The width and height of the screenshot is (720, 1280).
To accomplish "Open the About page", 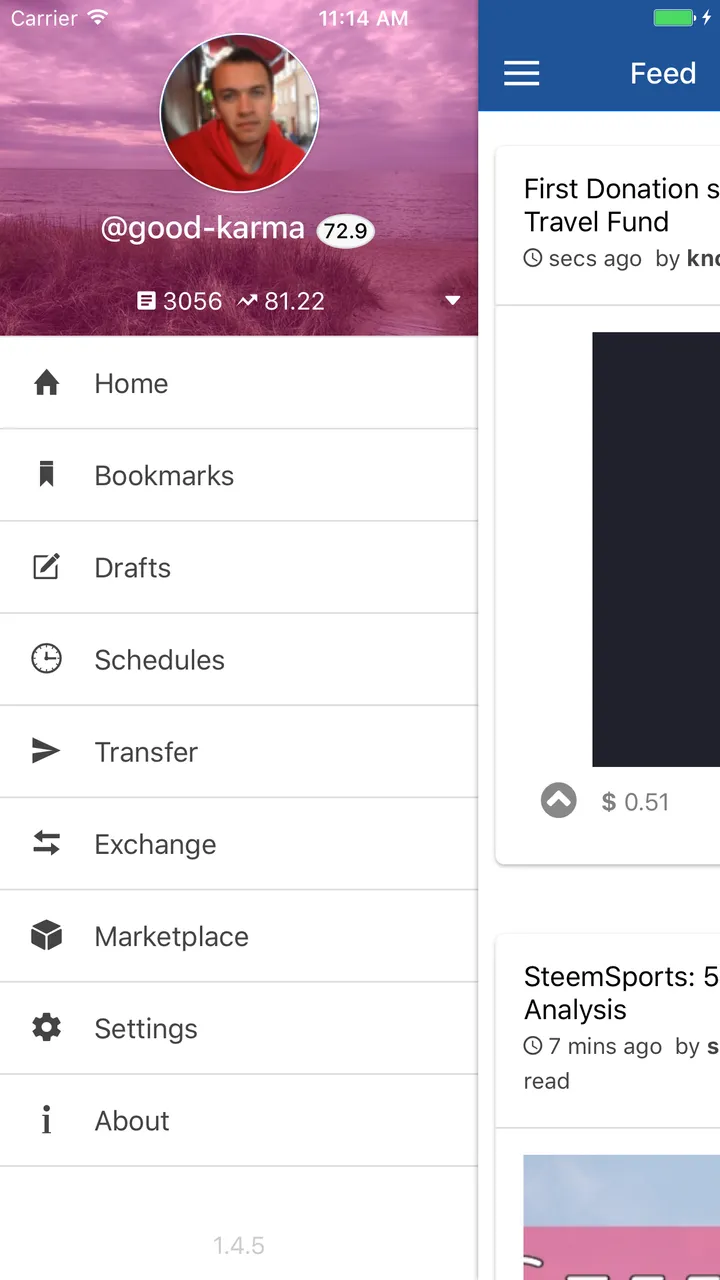I will pos(239,1120).
